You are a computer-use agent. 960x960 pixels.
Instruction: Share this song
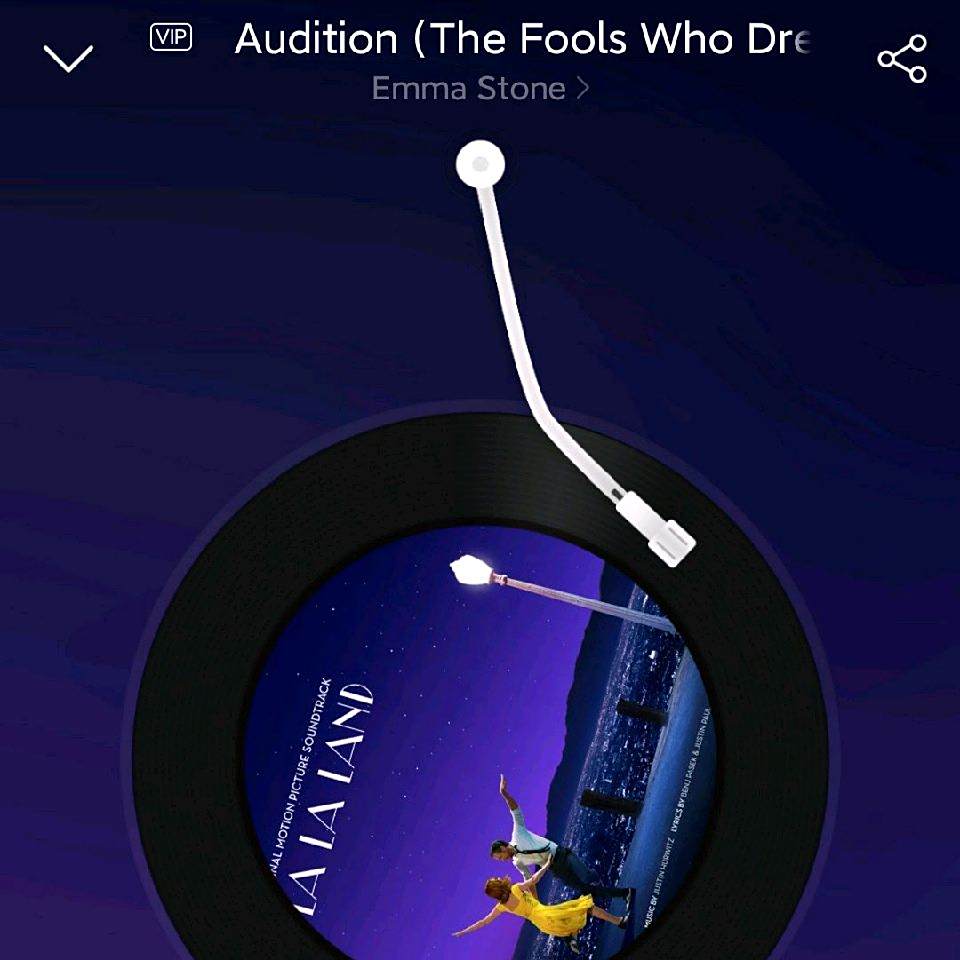[902, 60]
